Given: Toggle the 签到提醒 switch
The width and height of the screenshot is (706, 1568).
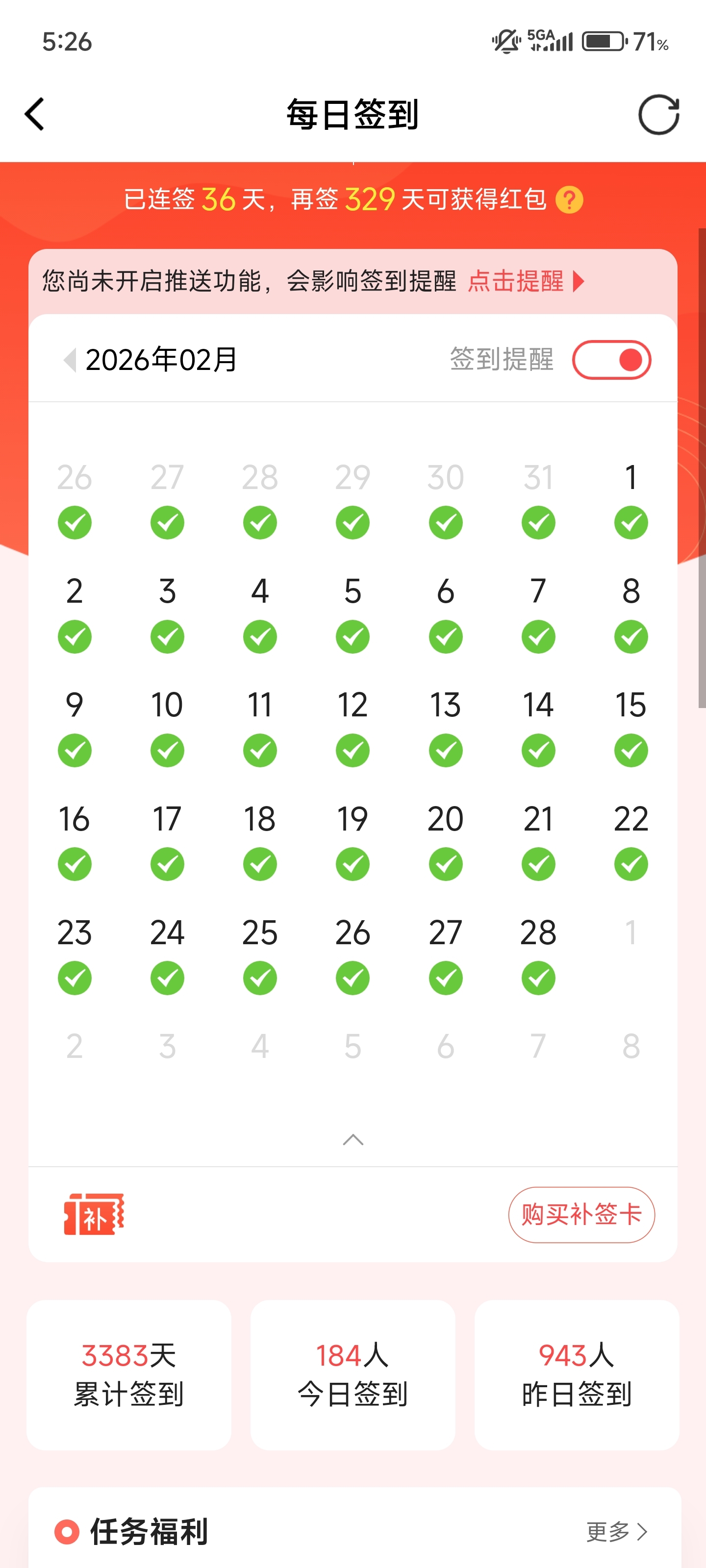Looking at the screenshot, I should tap(611, 360).
